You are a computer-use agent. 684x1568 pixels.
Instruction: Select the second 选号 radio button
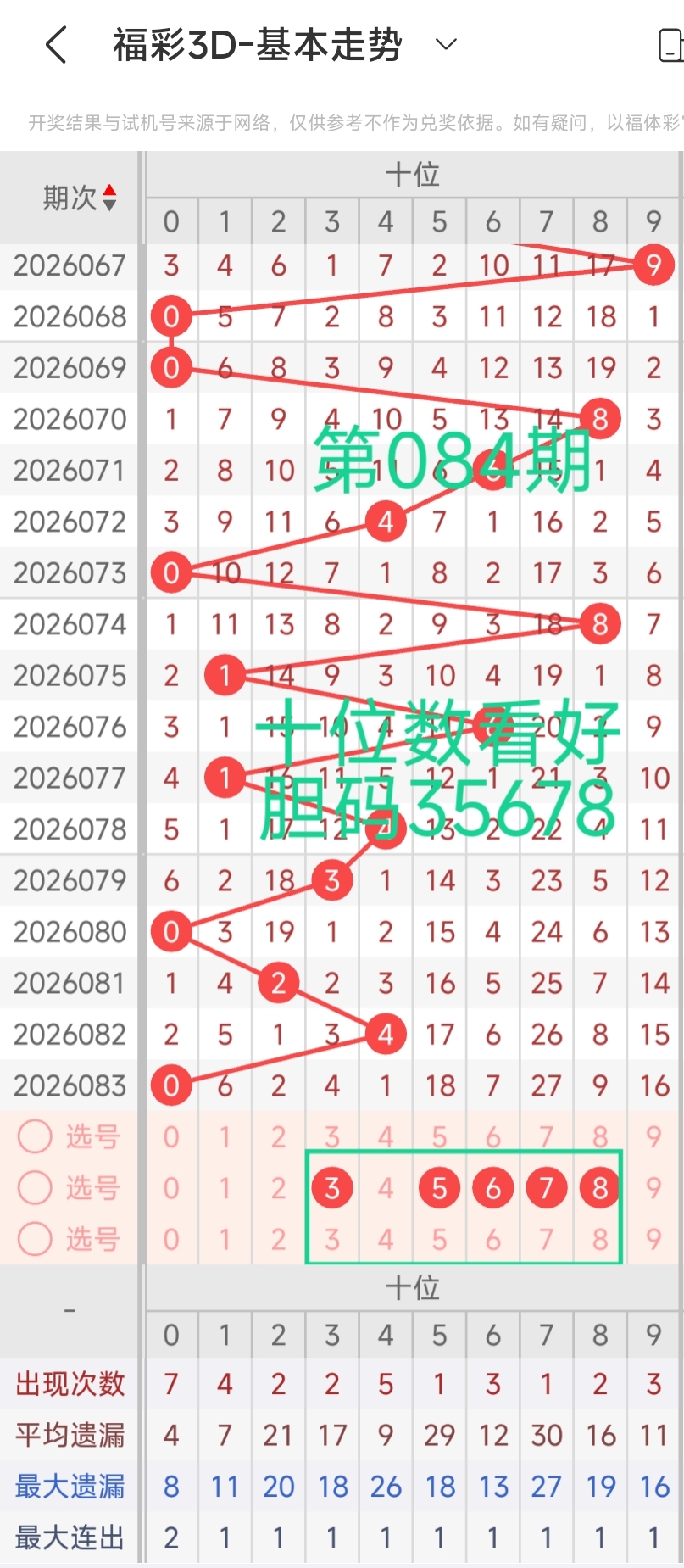pyautogui.click(x=35, y=1188)
